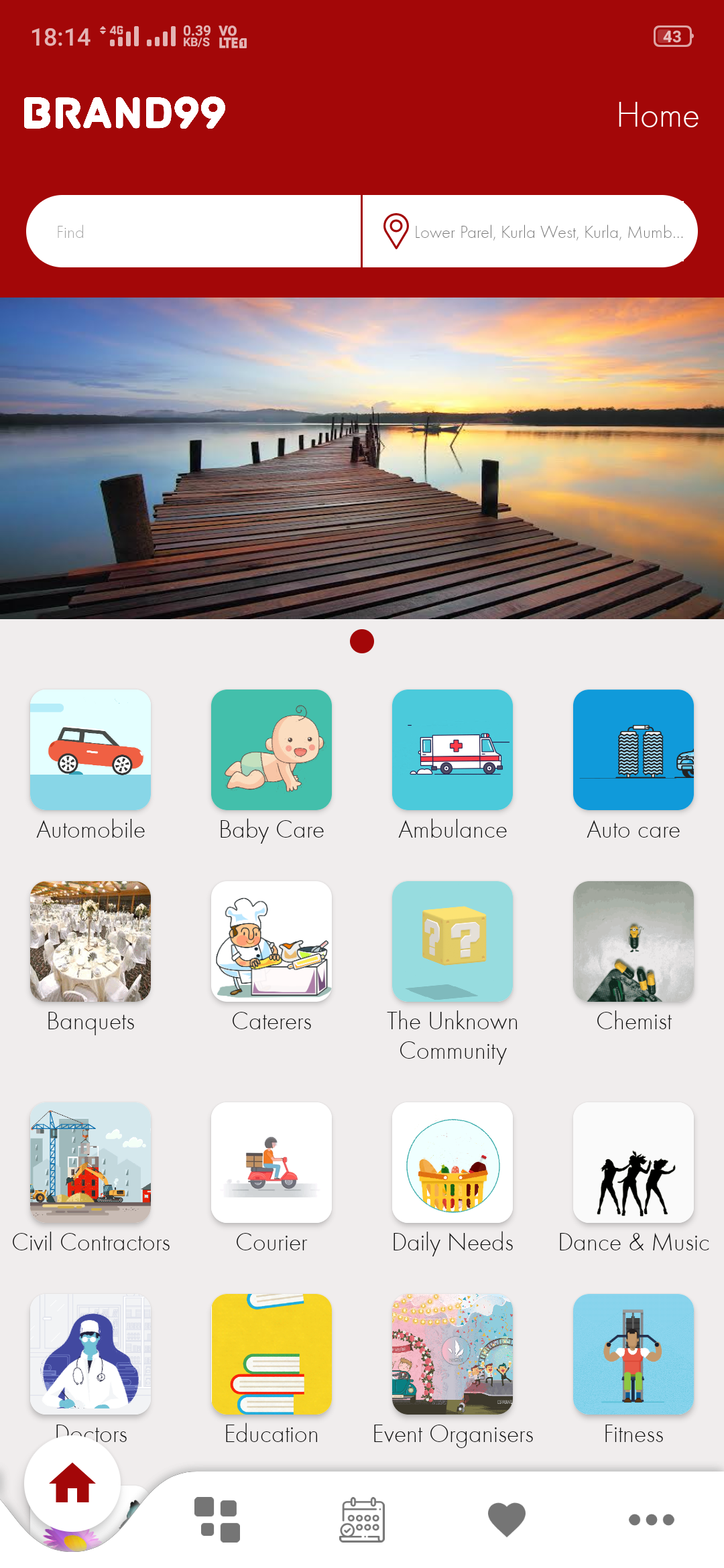The height and width of the screenshot is (1568, 724).
Task: Open the Dance & Music category
Action: pyautogui.click(x=633, y=1163)
